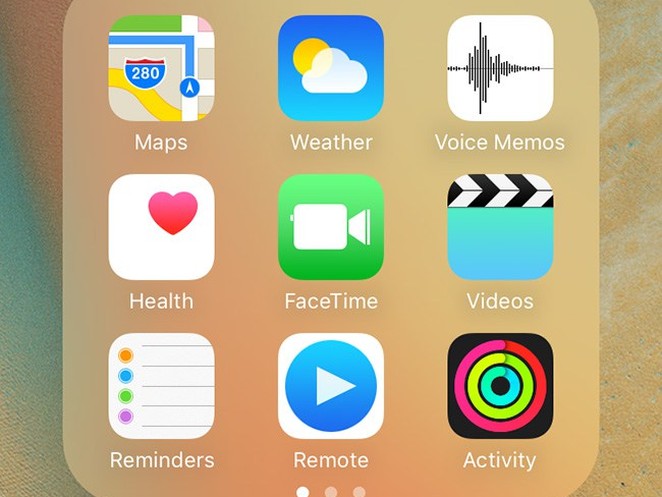Start the FaceTime app
The image size is (662, 497).
click(331, 227)
